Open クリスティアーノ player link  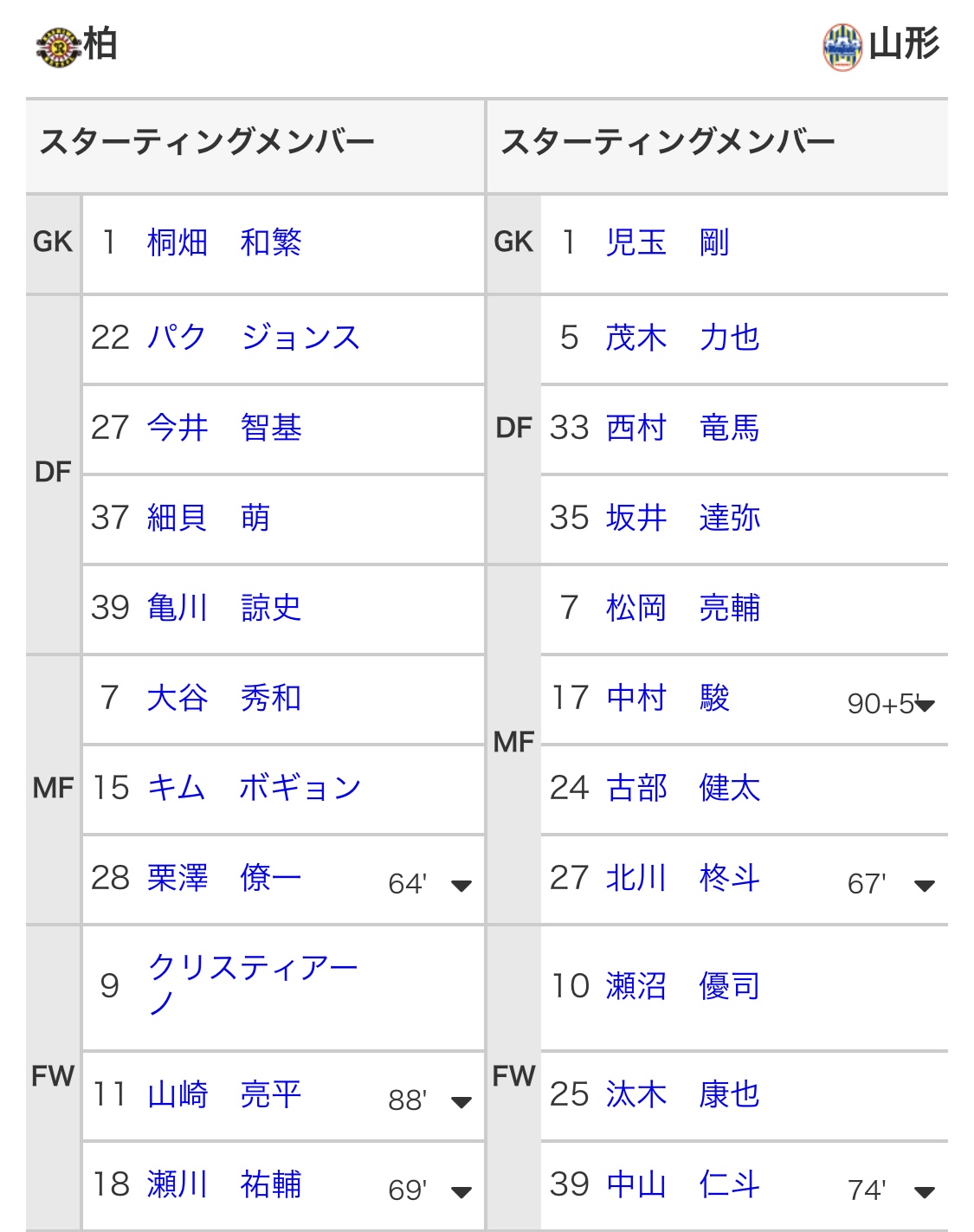[x=251, y=984]
